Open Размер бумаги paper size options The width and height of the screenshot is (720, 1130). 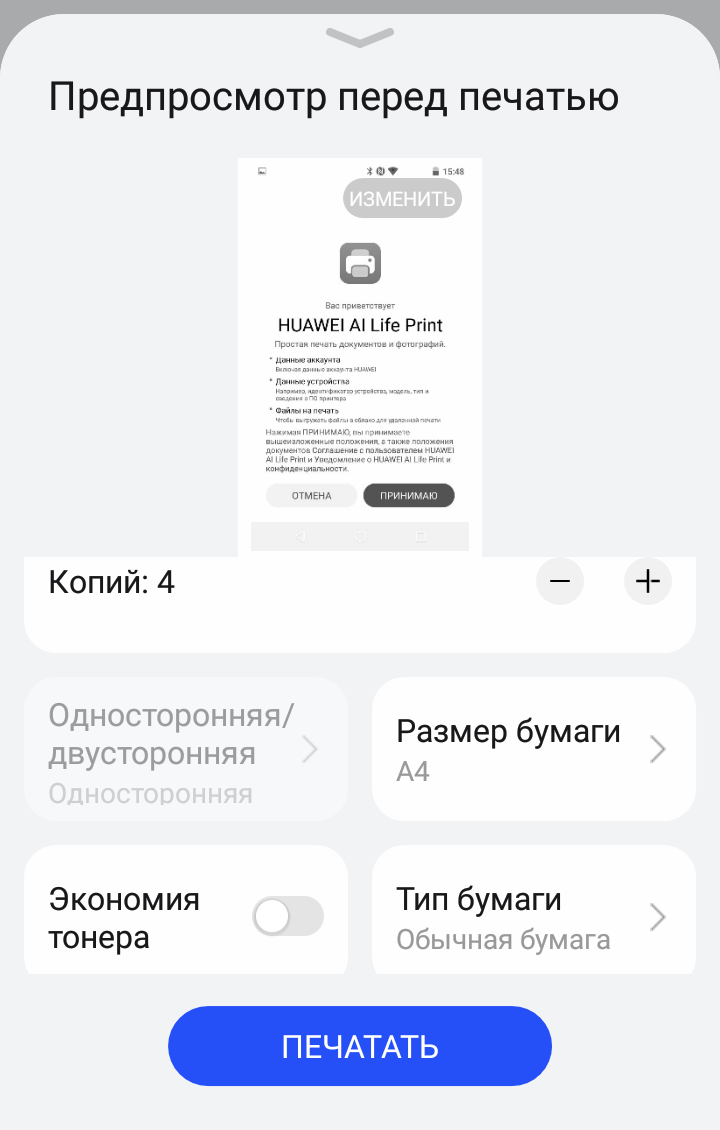(x=533, y=749)
